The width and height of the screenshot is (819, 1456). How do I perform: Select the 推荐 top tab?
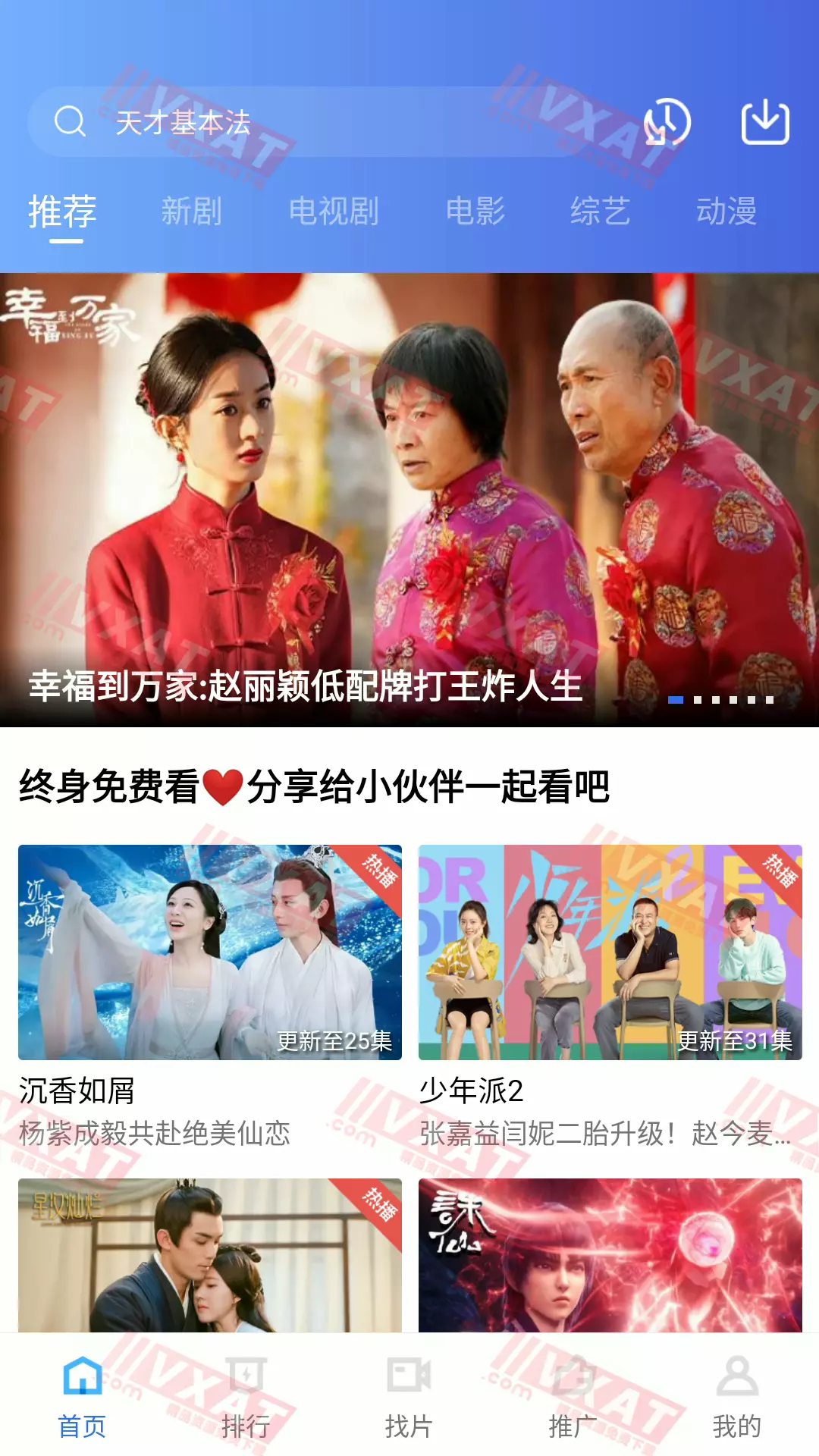tap(63, 211)
